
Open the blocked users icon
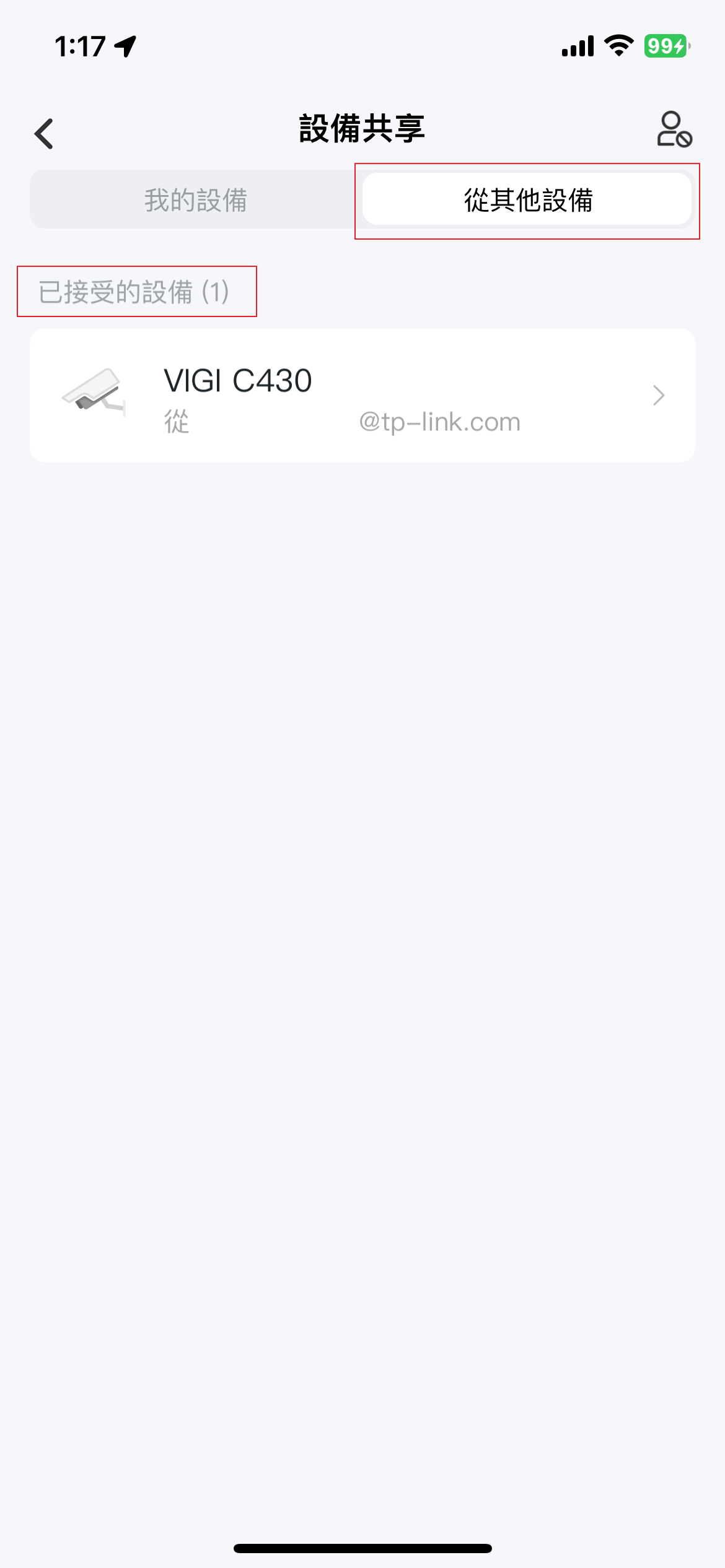[x=674, y=129]
